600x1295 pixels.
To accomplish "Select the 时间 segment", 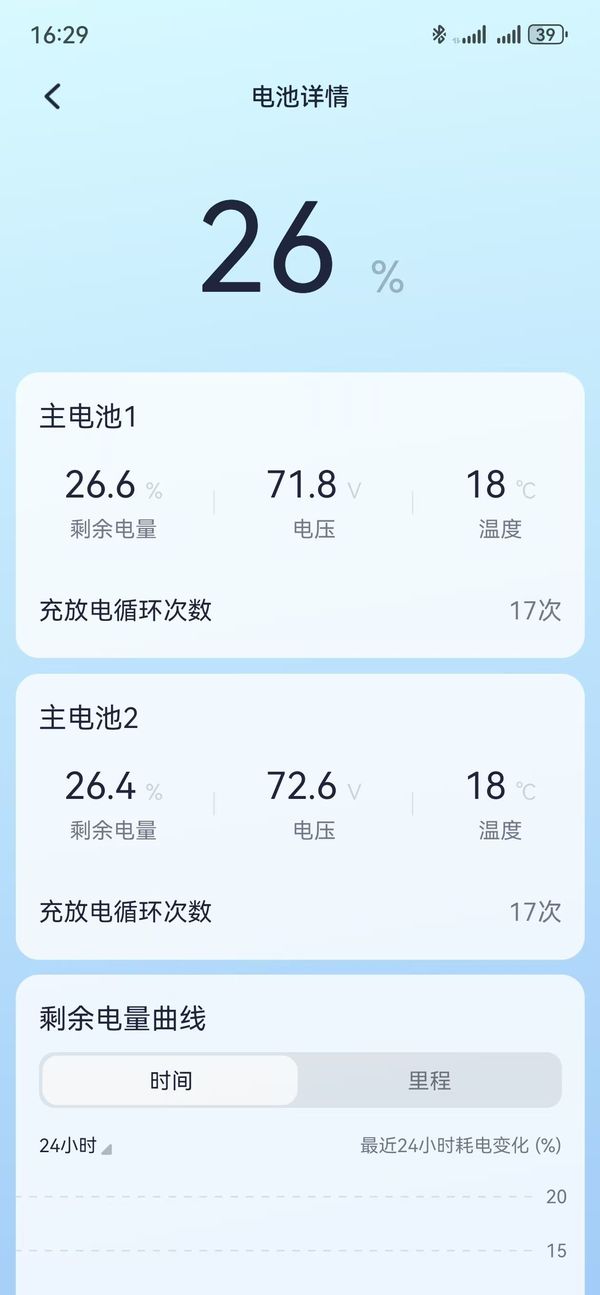I will 170,1081.
